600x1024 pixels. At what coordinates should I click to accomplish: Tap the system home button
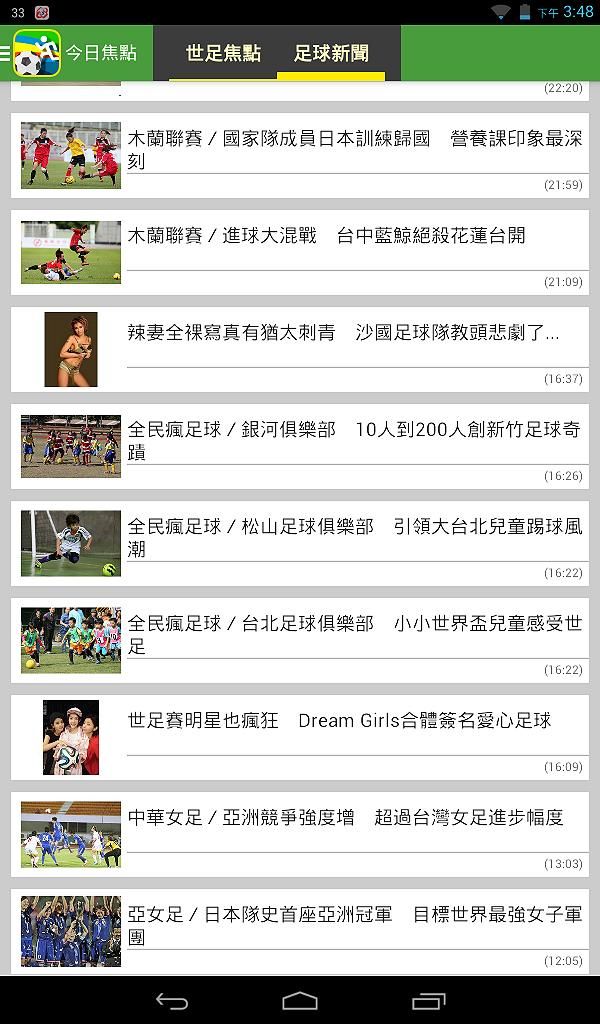coord(300,1001)
